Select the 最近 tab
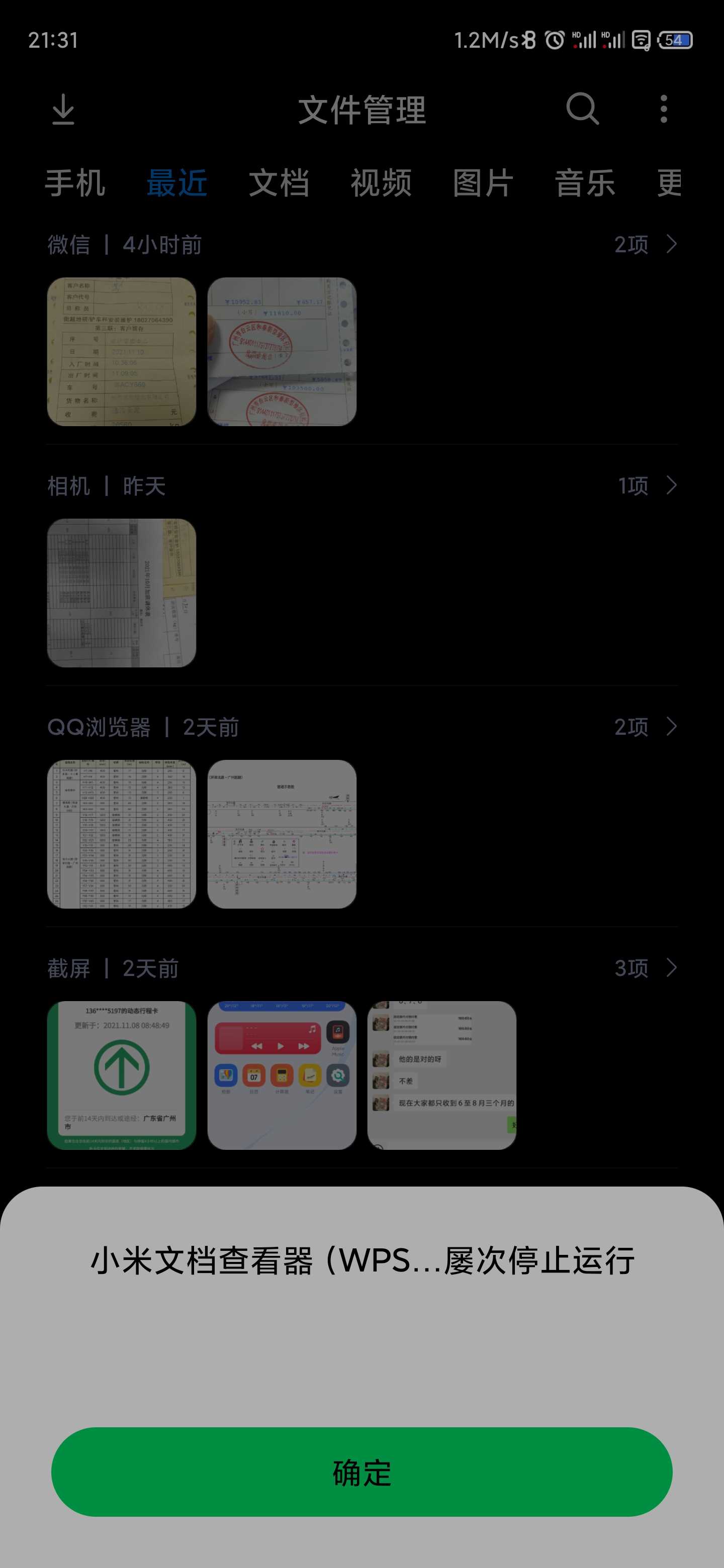Screen dimensions: 724x1568 click(x=177, y=183)
